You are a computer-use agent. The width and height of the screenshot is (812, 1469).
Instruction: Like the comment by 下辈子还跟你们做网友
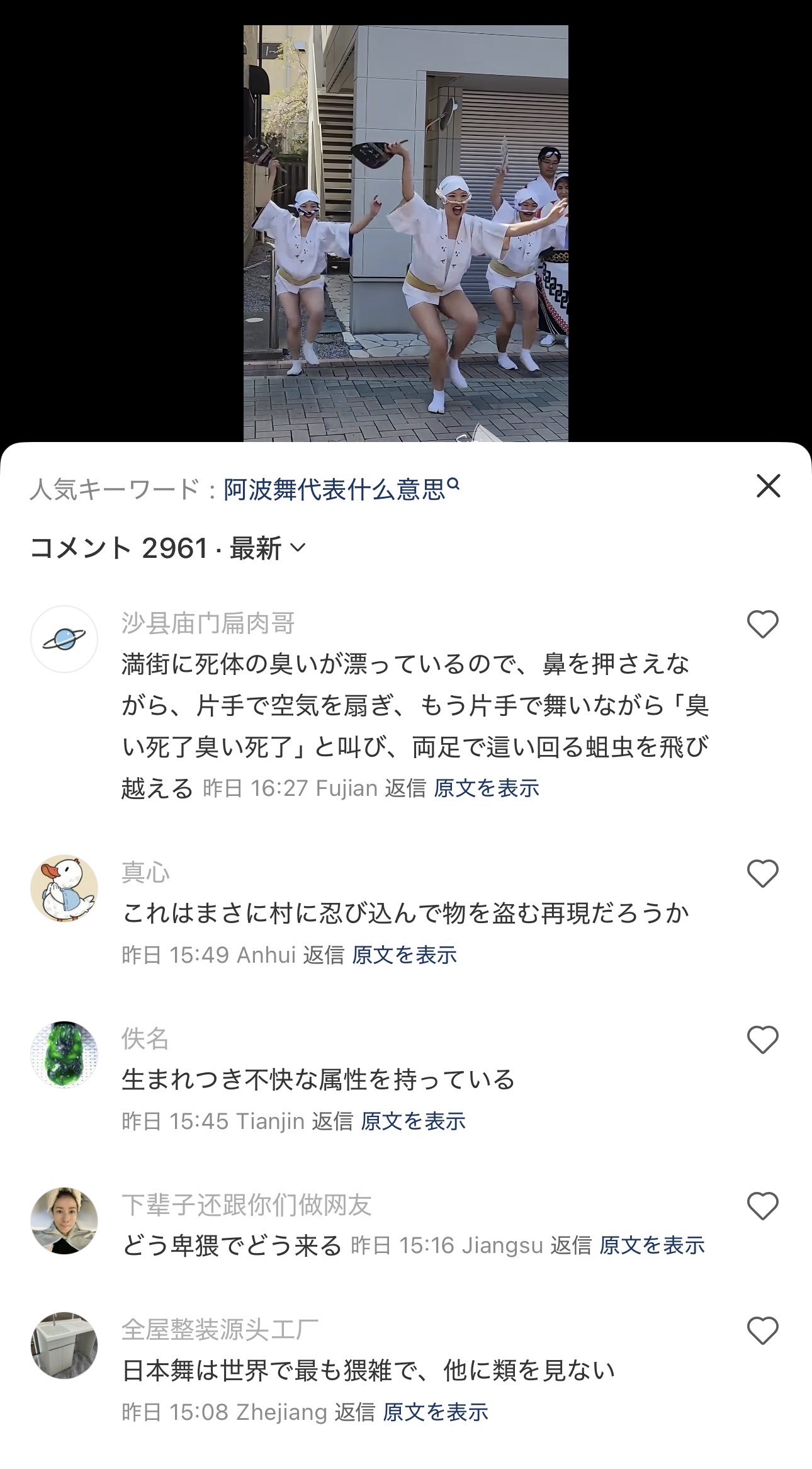(762, 1206)
